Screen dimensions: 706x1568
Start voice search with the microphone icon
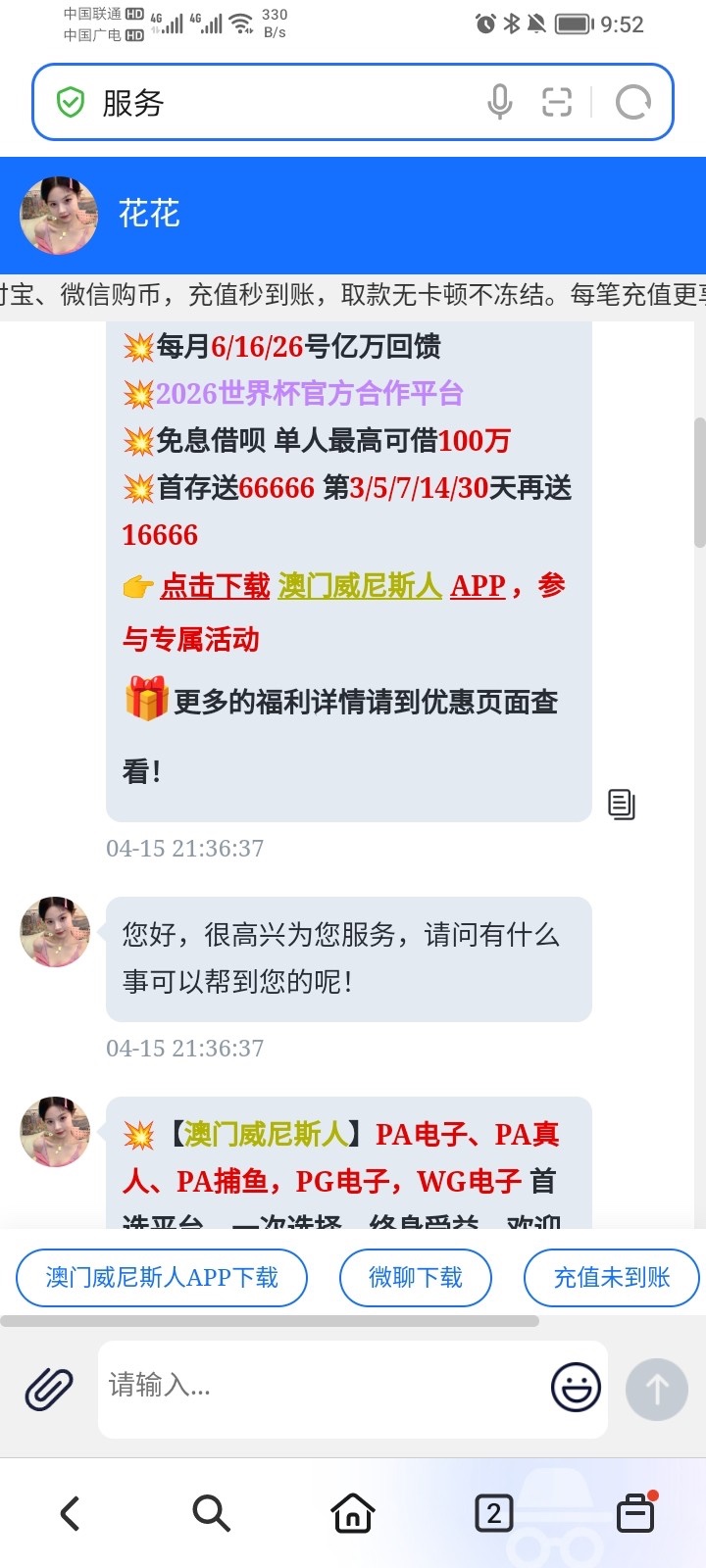499,102
